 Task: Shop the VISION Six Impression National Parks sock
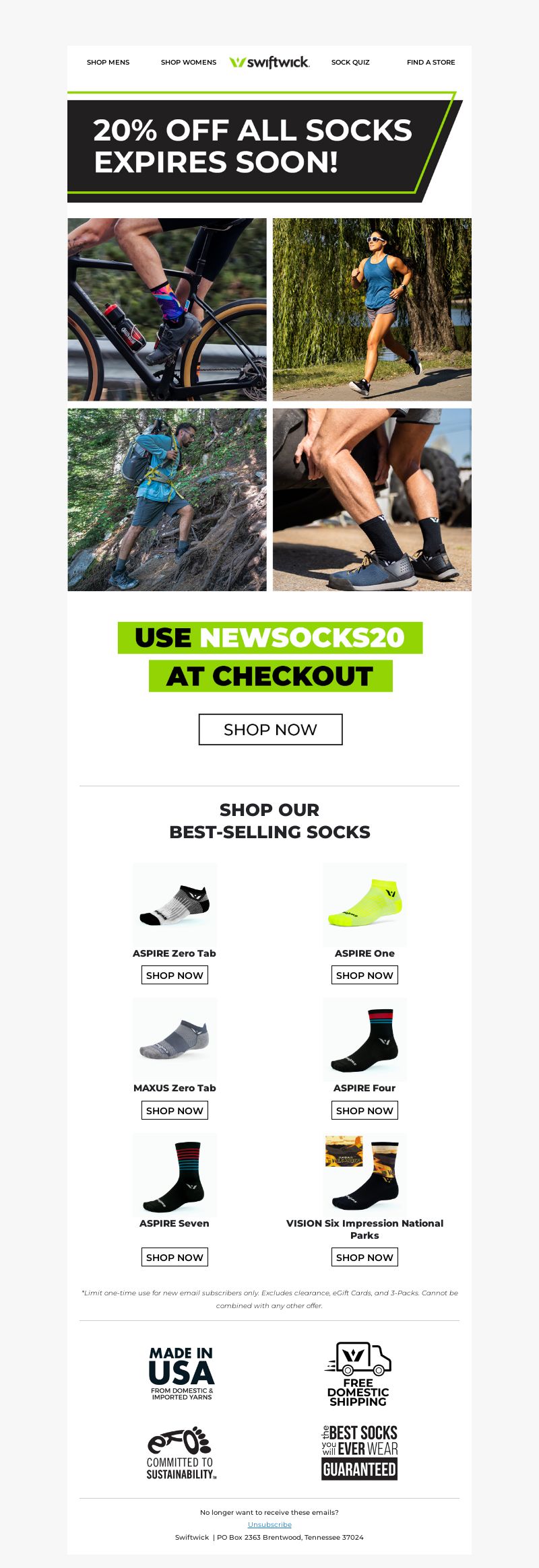click(x=364, y=1257)
